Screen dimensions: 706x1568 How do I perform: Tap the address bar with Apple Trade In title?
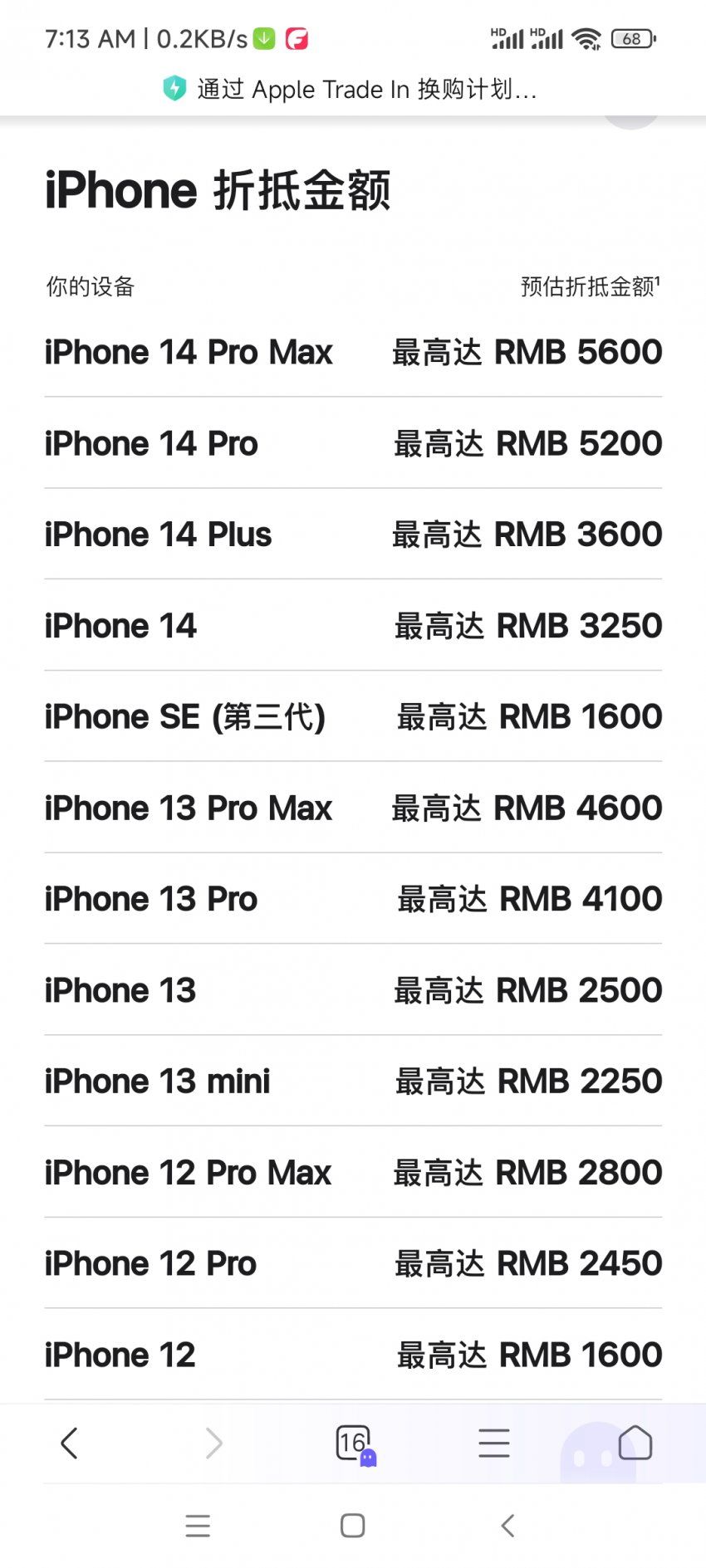click(351, 89)
